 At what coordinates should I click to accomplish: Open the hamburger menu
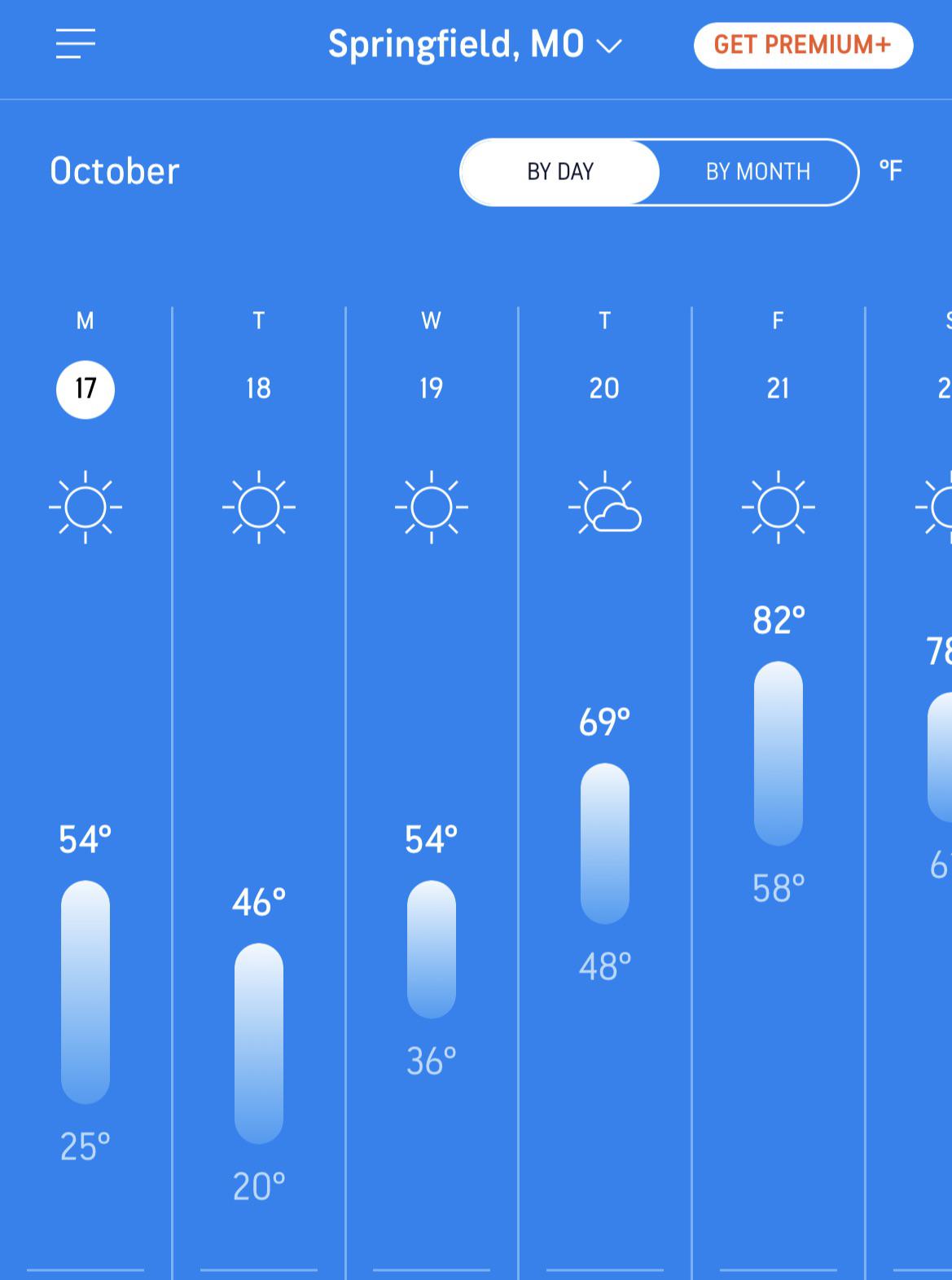coord(76,44)
